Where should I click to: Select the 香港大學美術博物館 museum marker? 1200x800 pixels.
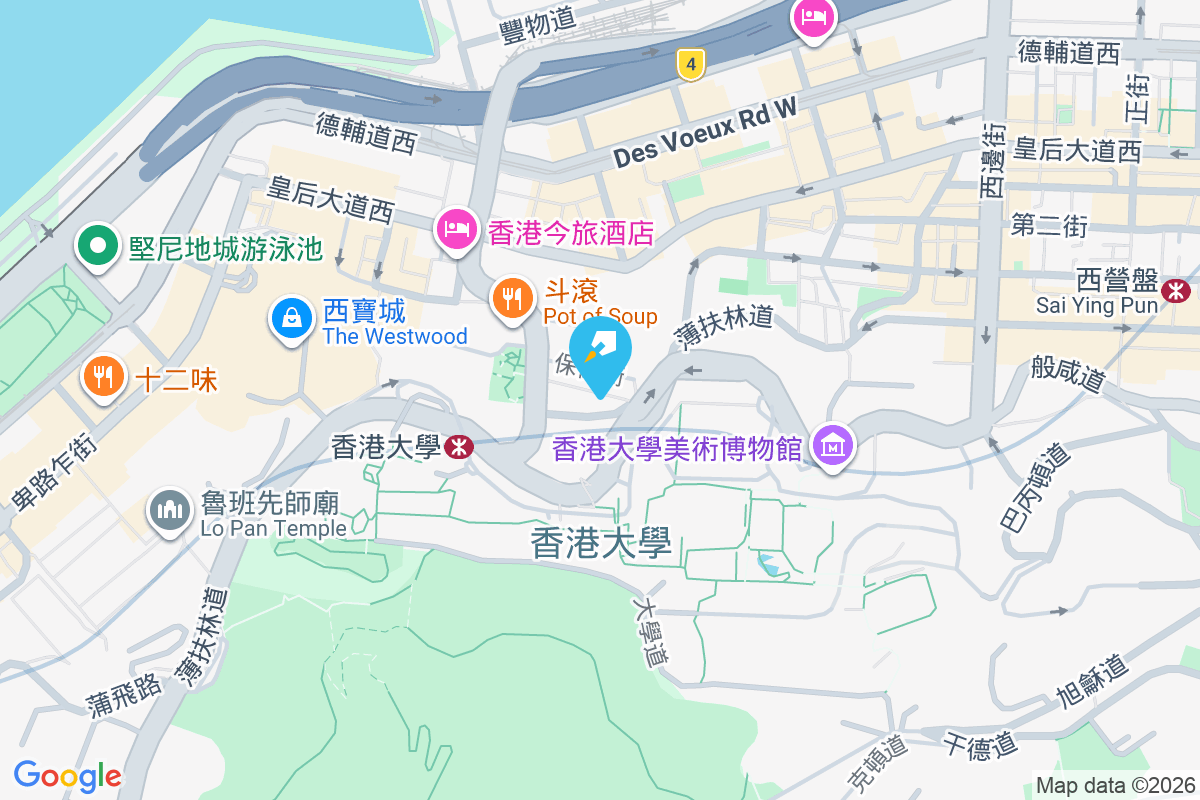[832, 446]
